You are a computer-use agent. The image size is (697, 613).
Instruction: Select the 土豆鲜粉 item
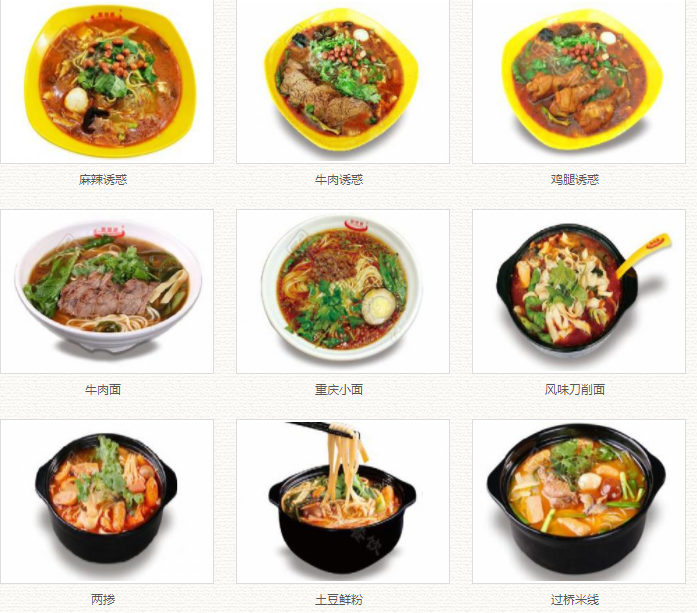coord(342,500)
